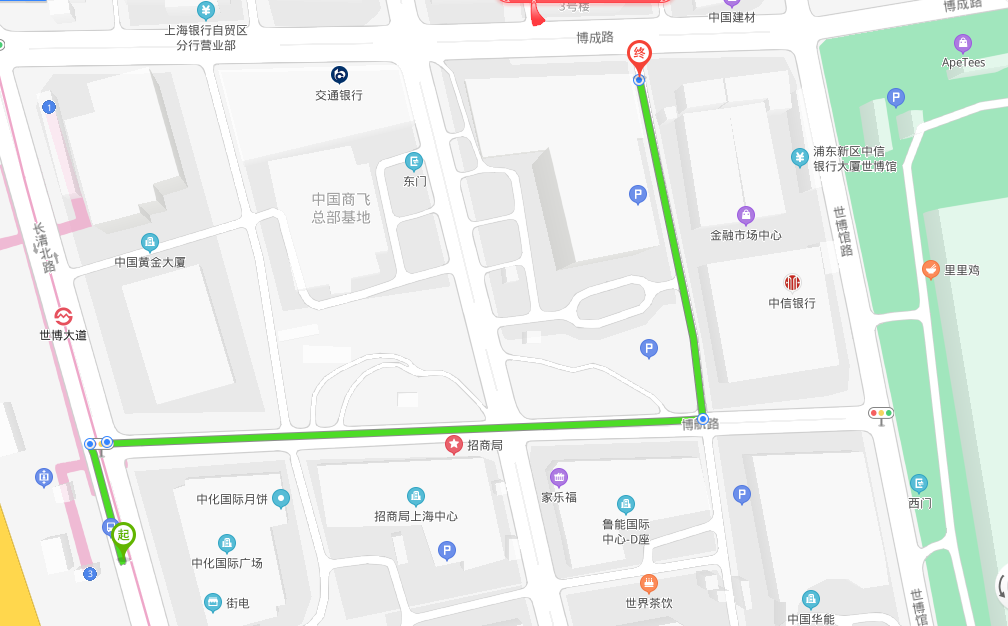This screenshot has height=626, width=1008.
Task: Tap the 西门 gate marker
Action: click(x=919, y=483)
